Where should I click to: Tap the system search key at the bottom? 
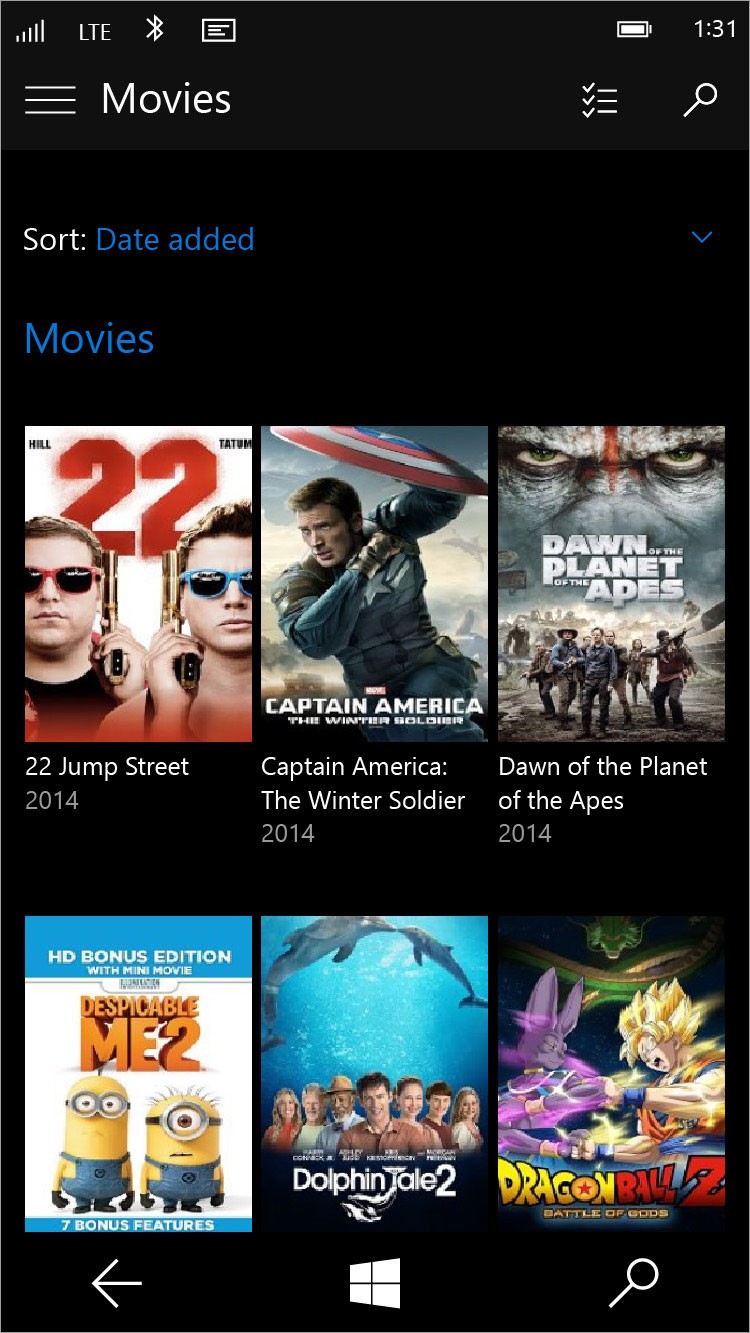(634, 1283)
